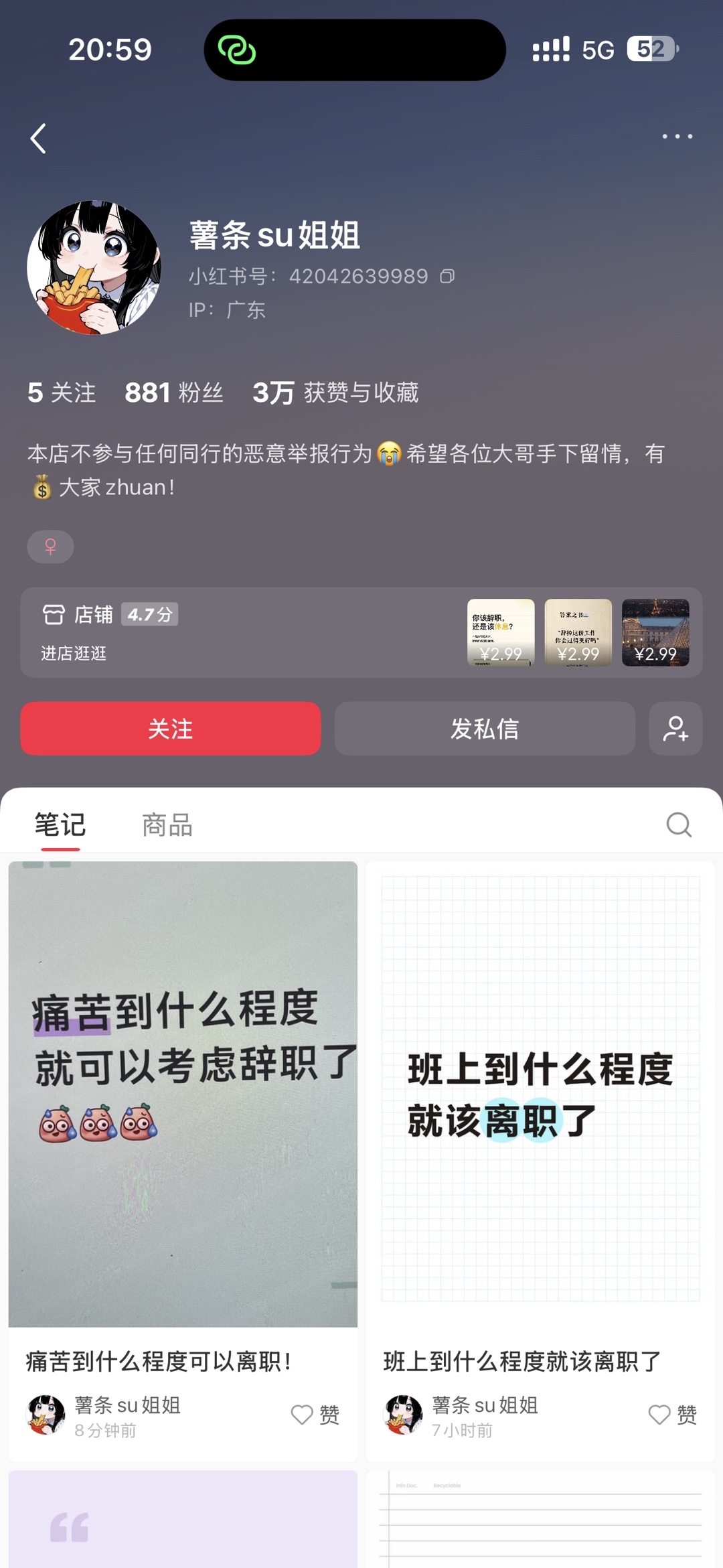Open the 薯条su姐姐 profile avatar
723x1568 pixels.
[x=94, y=267]
